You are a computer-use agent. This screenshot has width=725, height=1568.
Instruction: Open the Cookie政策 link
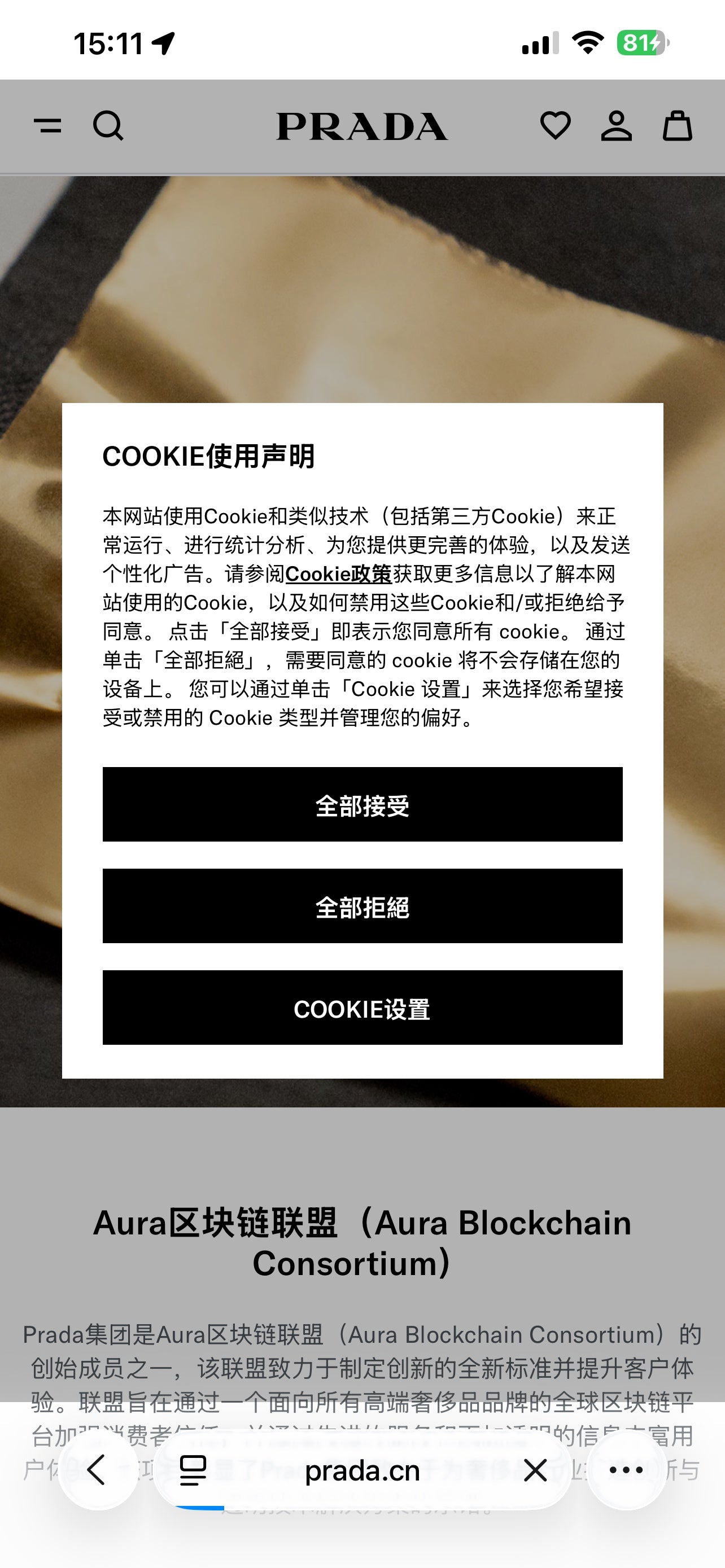(338, 573)
